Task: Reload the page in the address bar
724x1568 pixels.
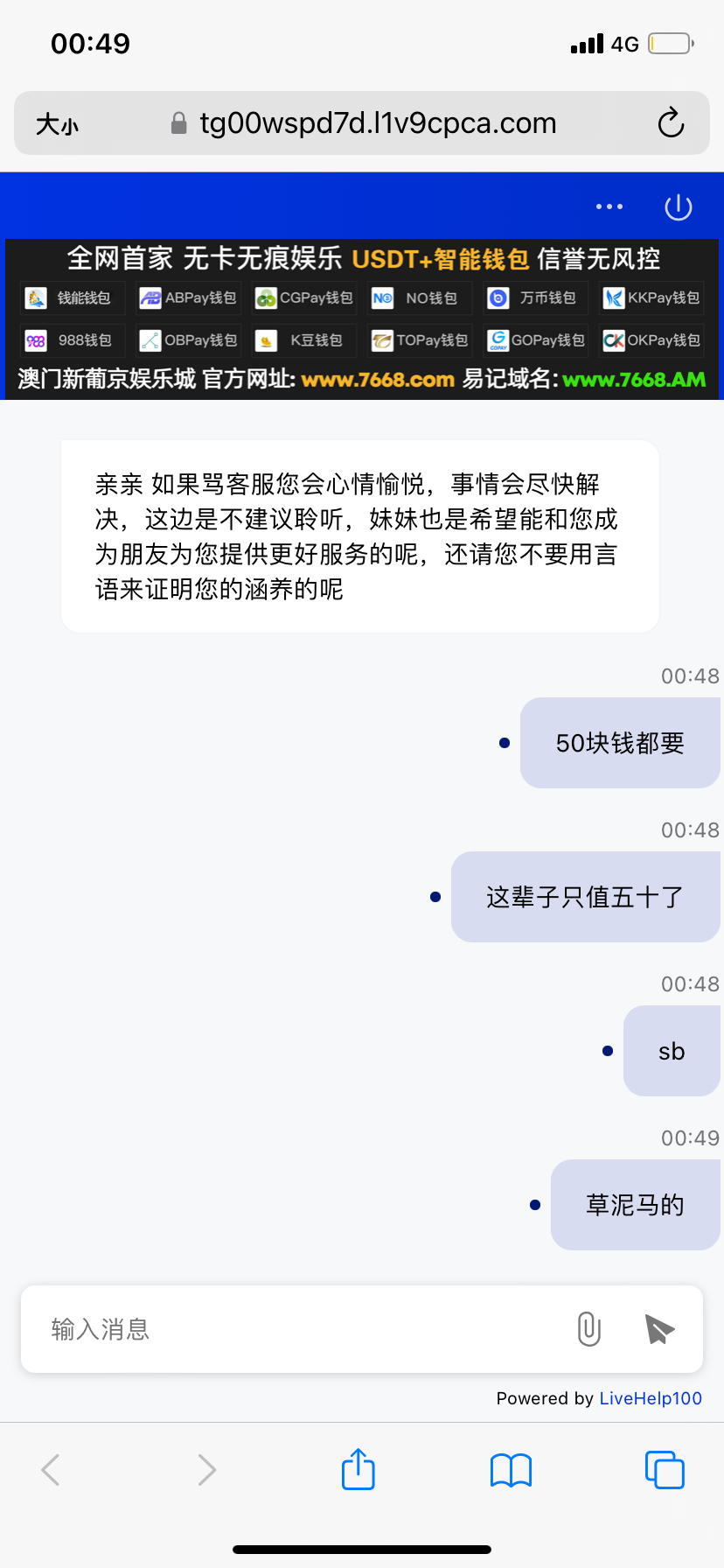Action: click(x=671, y=122)
